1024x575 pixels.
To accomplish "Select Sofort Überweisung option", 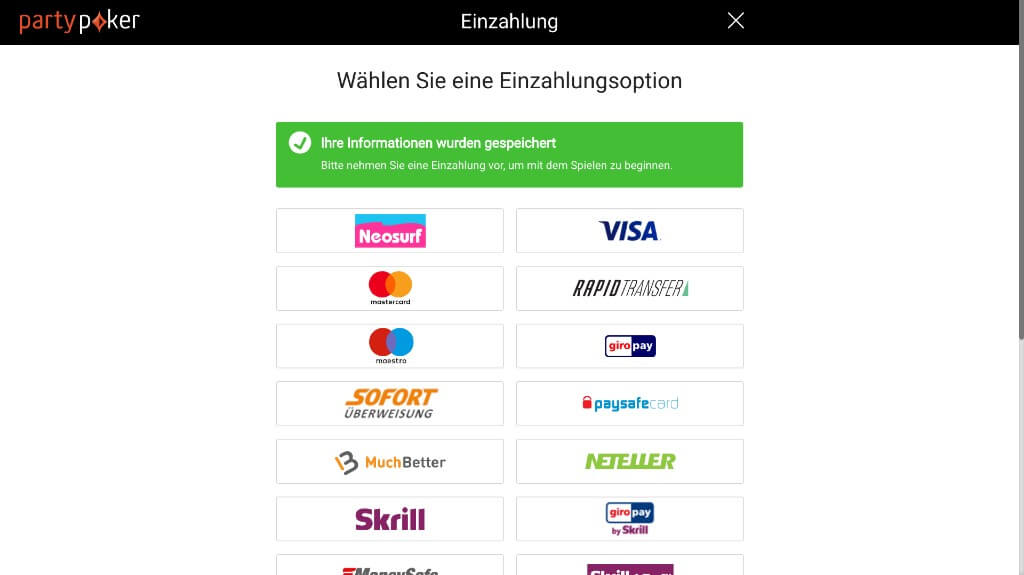I will click(x=390, y=403).
